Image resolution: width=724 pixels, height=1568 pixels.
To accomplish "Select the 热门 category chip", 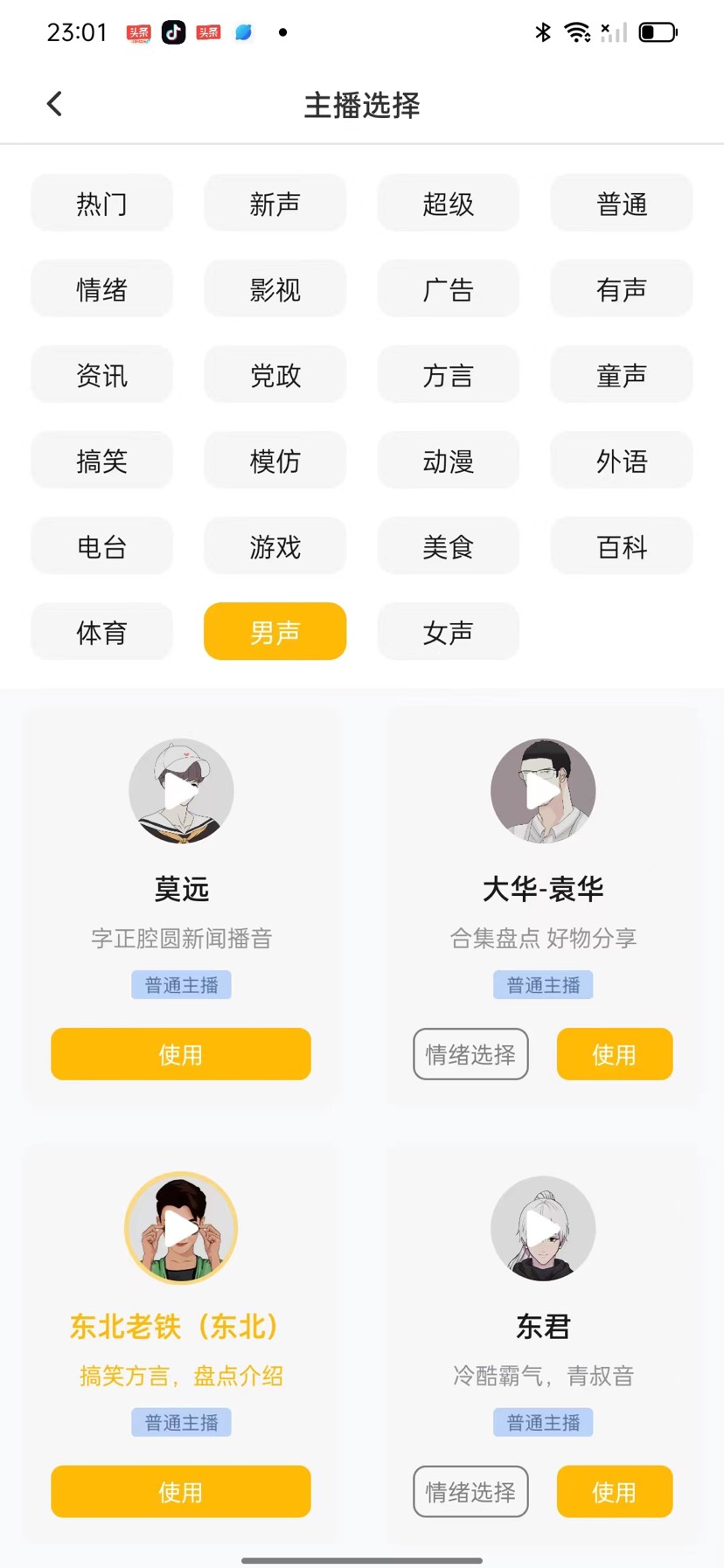I will click(x=101, y=204).
